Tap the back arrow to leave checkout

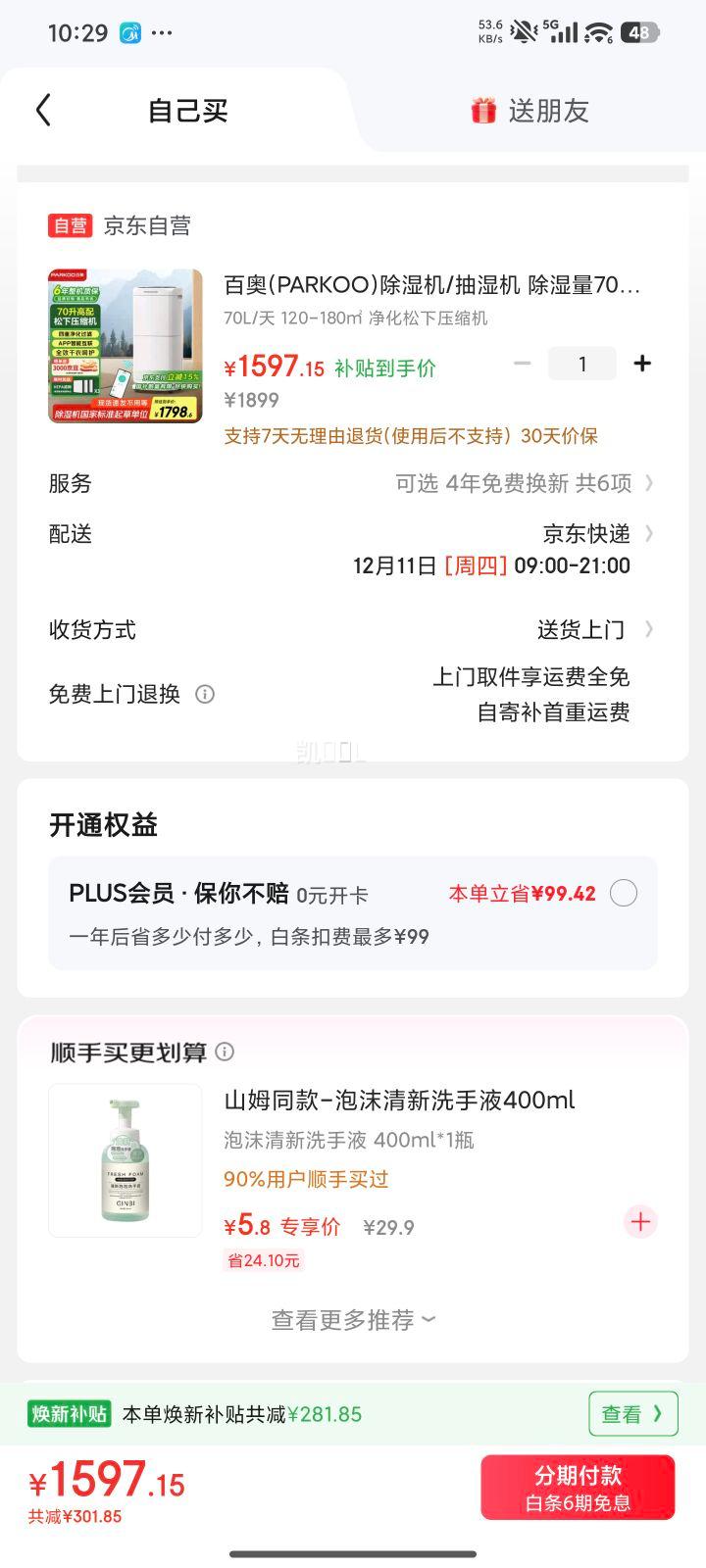coord(41,111)
